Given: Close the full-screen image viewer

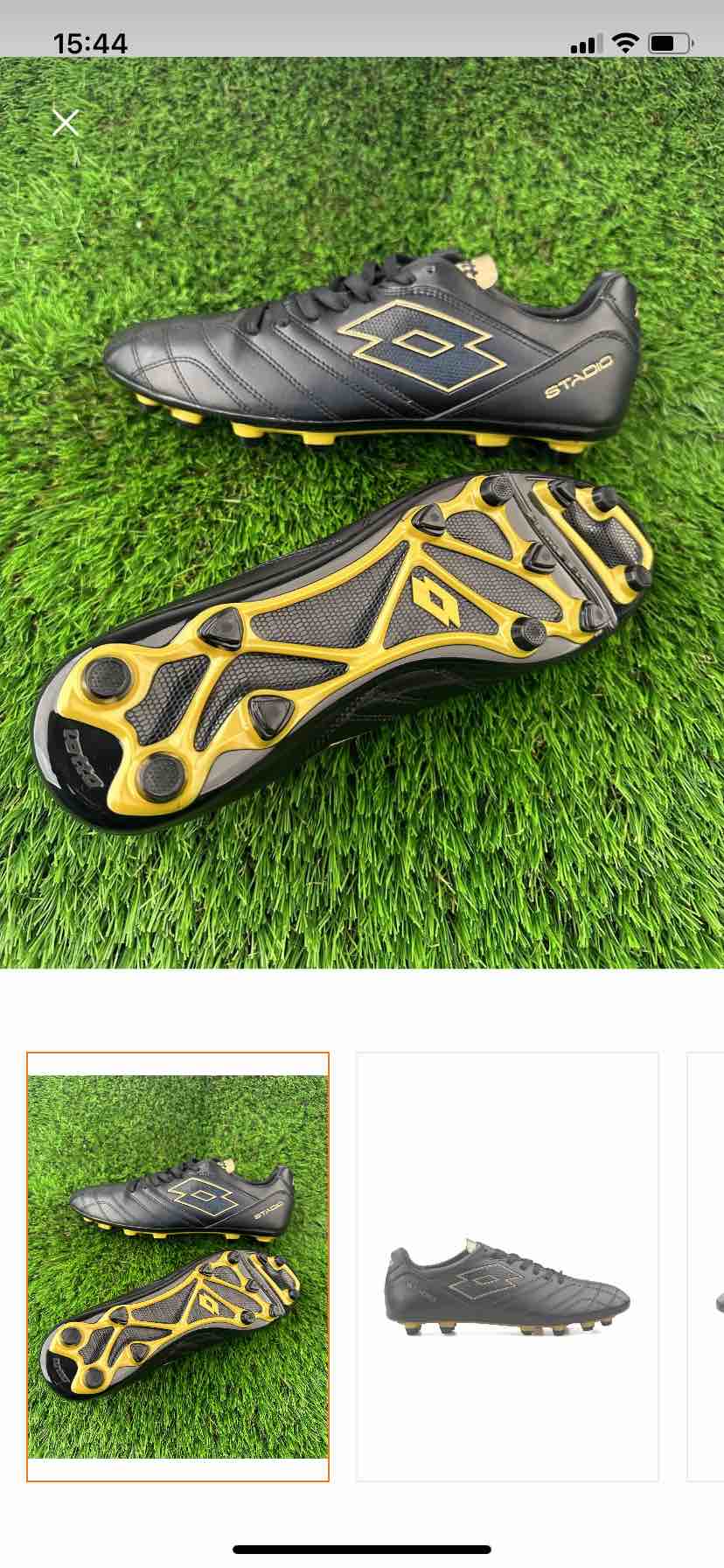Looking at the screenshot, I should [66, 123].
